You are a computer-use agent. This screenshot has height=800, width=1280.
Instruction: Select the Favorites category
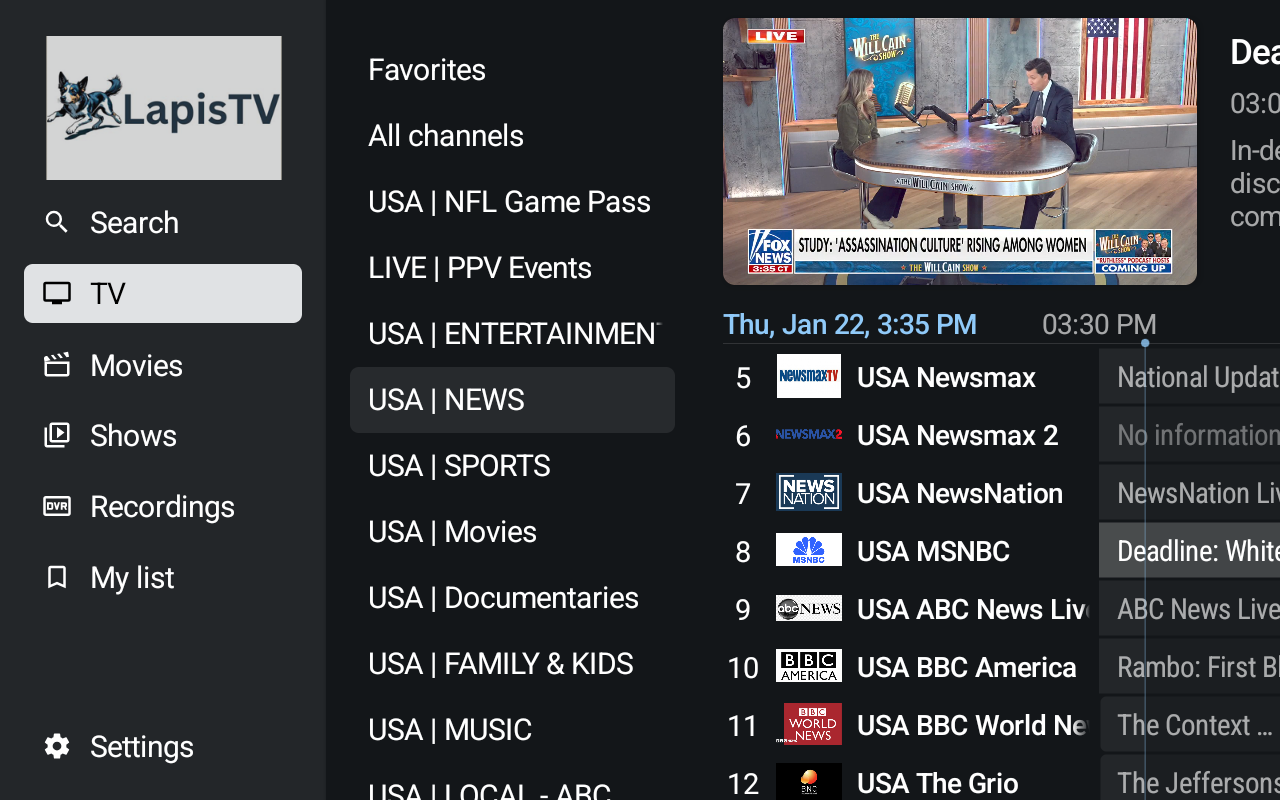(427, 70)
